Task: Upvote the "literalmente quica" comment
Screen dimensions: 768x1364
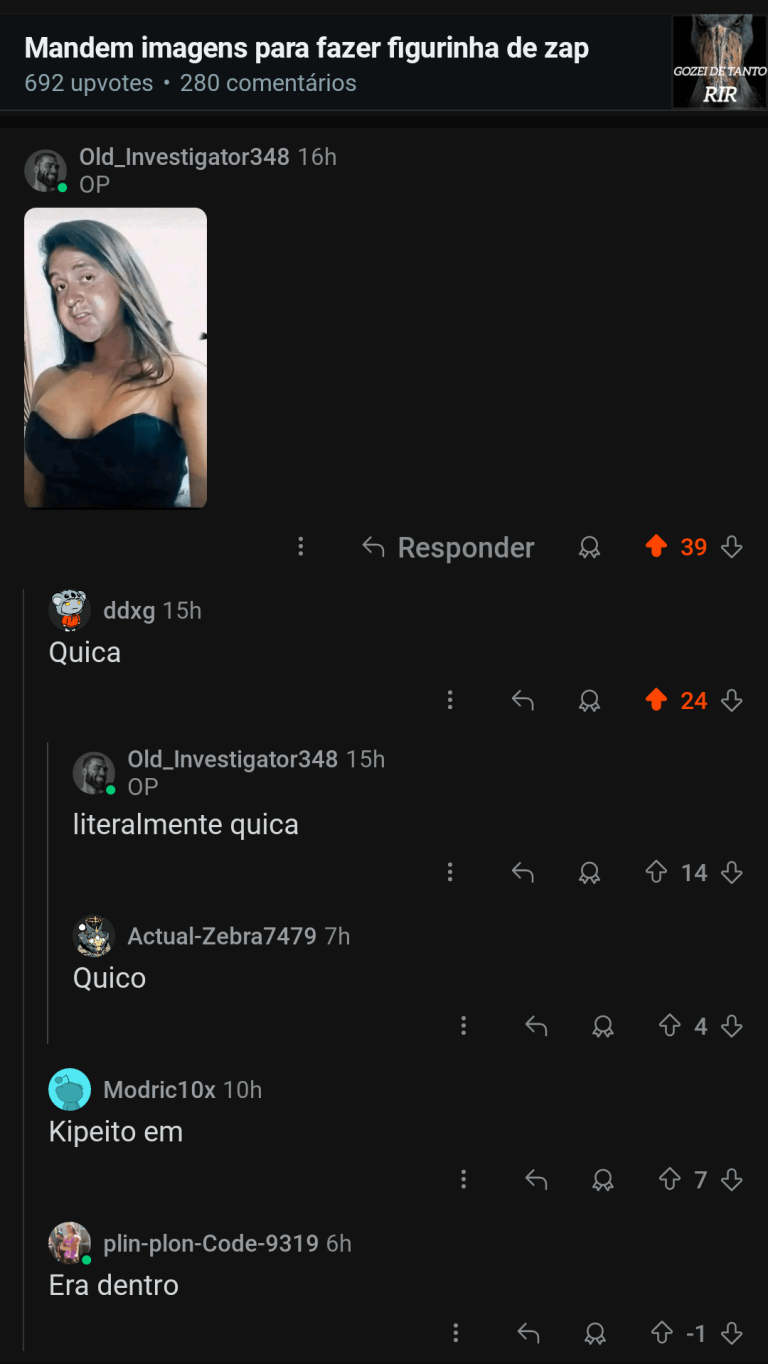Action: point(656,873)
